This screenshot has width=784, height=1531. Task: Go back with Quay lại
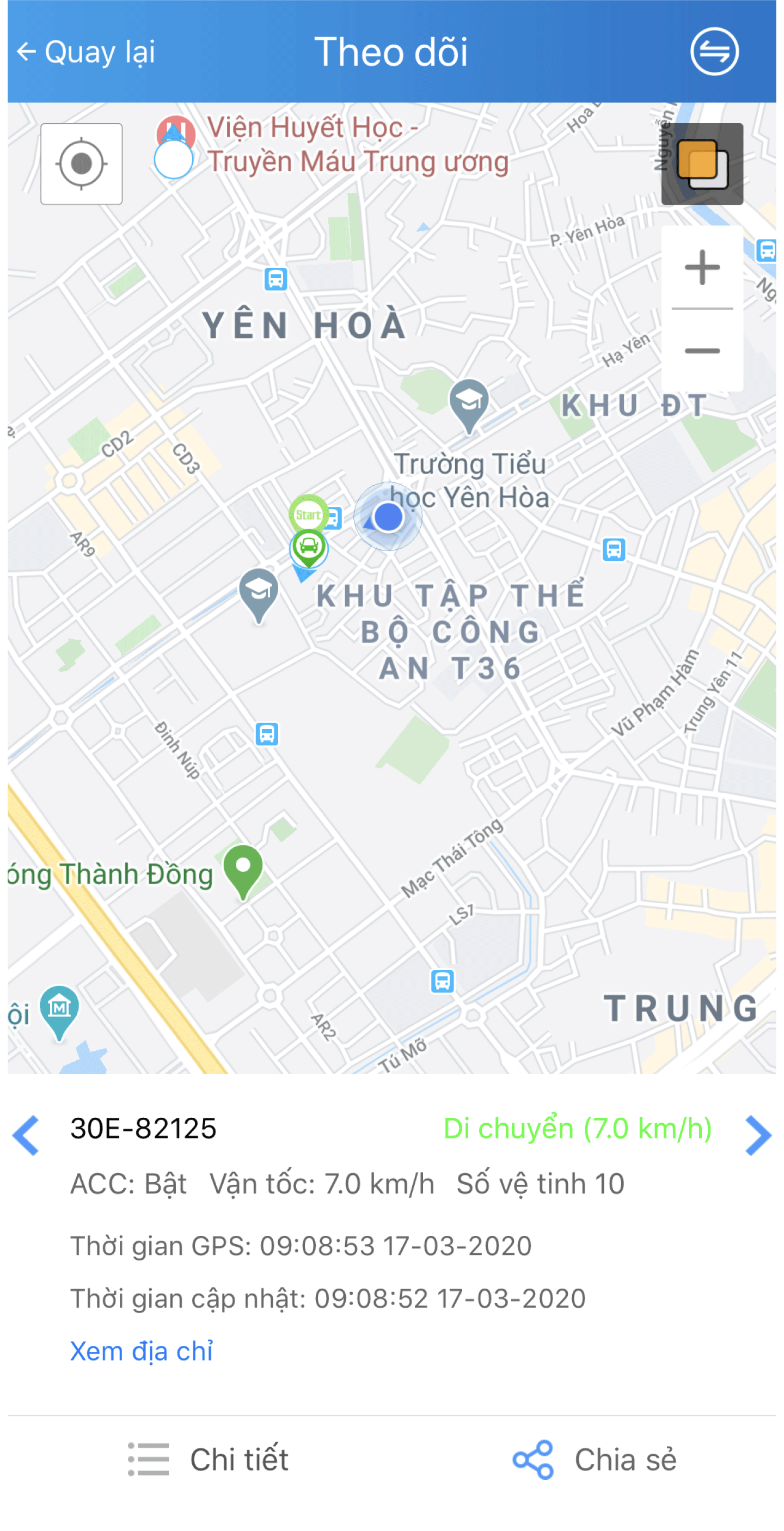(x=85, y=52)
